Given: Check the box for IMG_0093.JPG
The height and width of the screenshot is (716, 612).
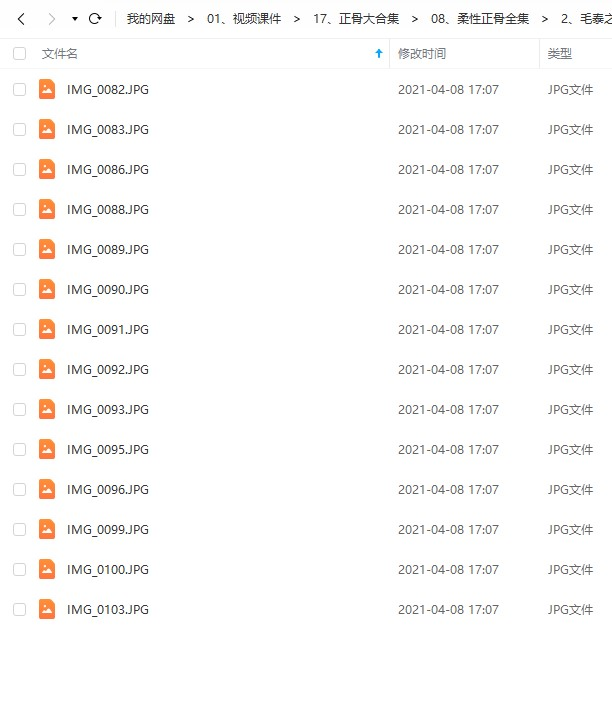Looking at the screenshot, I should click(x=20, y=410).
